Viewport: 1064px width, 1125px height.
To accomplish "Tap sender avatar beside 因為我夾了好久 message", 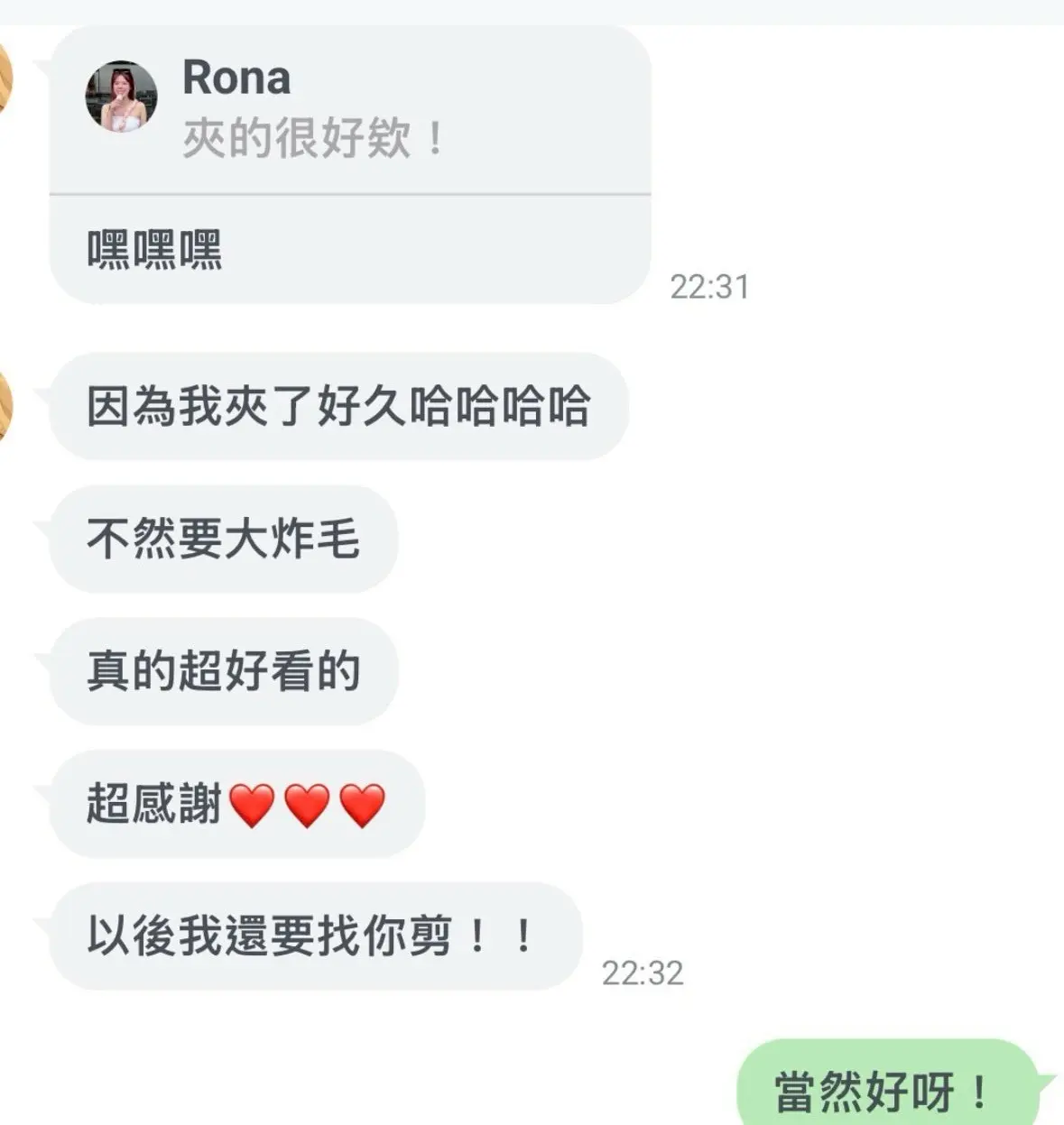I will pos(6,406).
